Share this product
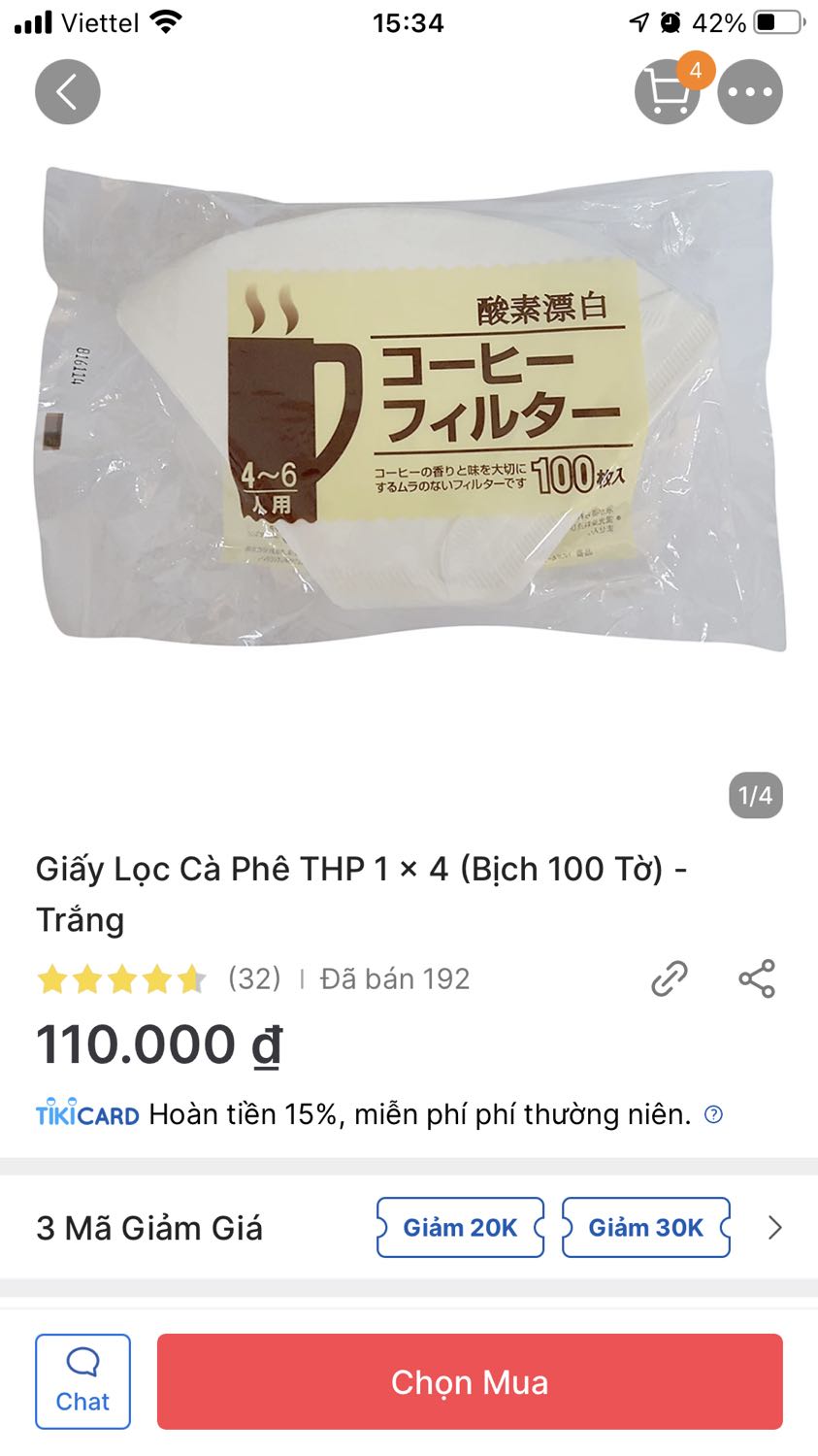The height and width of the screenshot is (1456, 818). 756,978
